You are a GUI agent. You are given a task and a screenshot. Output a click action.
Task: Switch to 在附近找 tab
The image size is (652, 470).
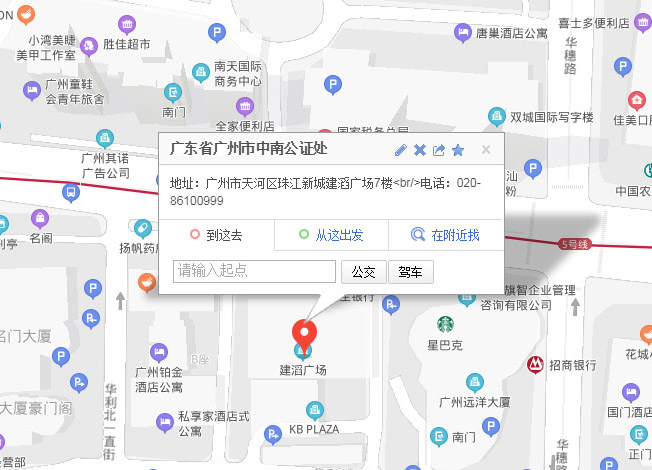(446, 236)
